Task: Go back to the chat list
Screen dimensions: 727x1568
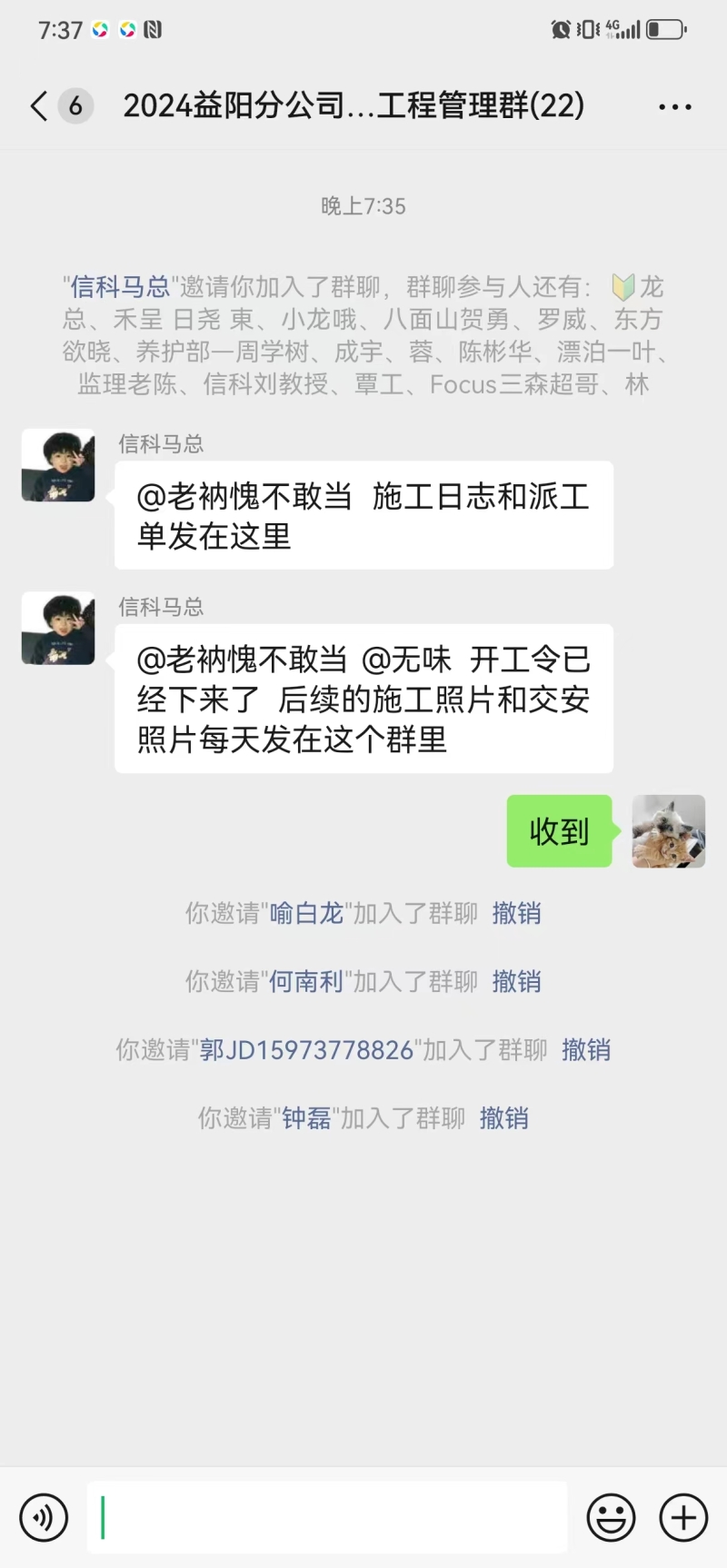Action: 38,106
